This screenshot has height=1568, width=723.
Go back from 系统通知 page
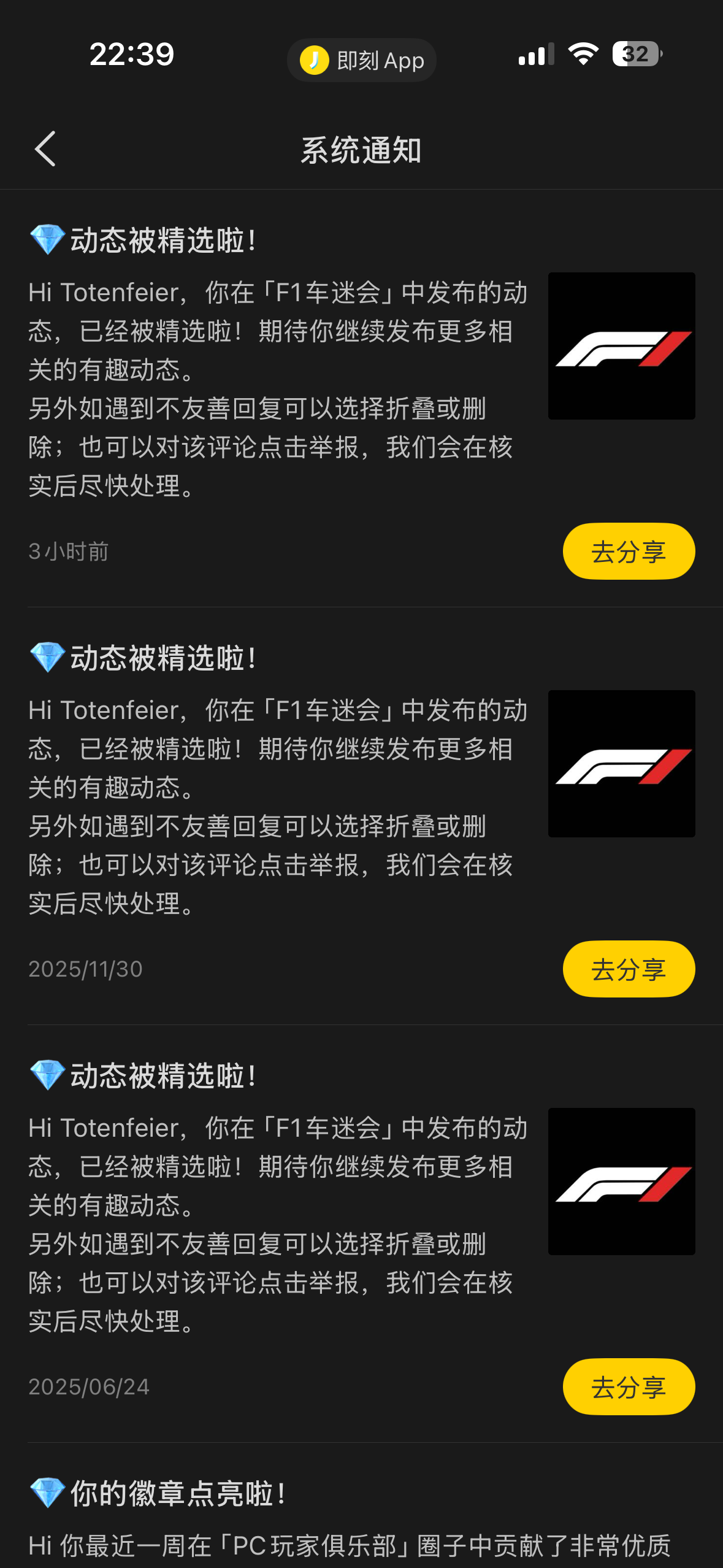45,149
